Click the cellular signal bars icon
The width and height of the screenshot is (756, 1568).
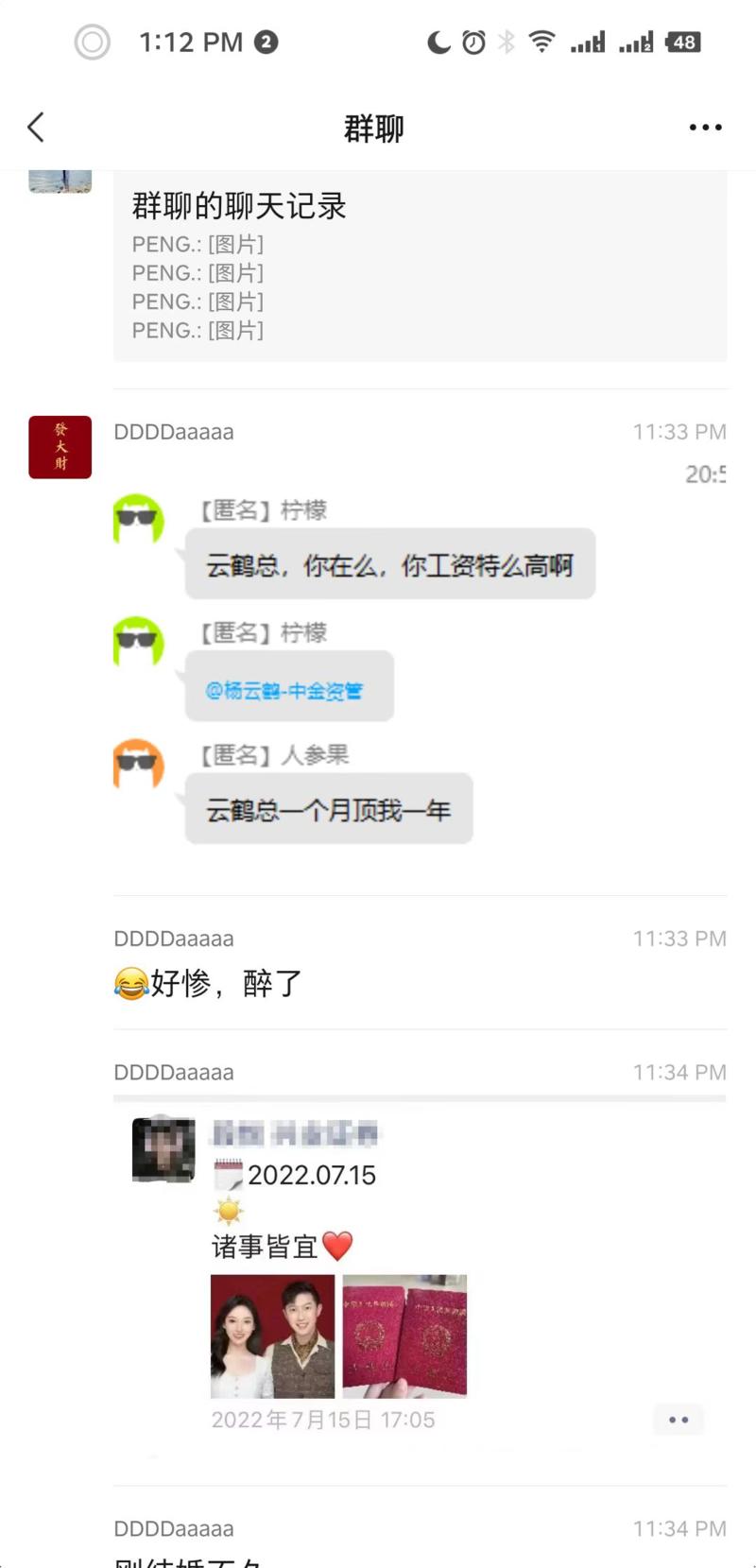[x=588, y=42]
